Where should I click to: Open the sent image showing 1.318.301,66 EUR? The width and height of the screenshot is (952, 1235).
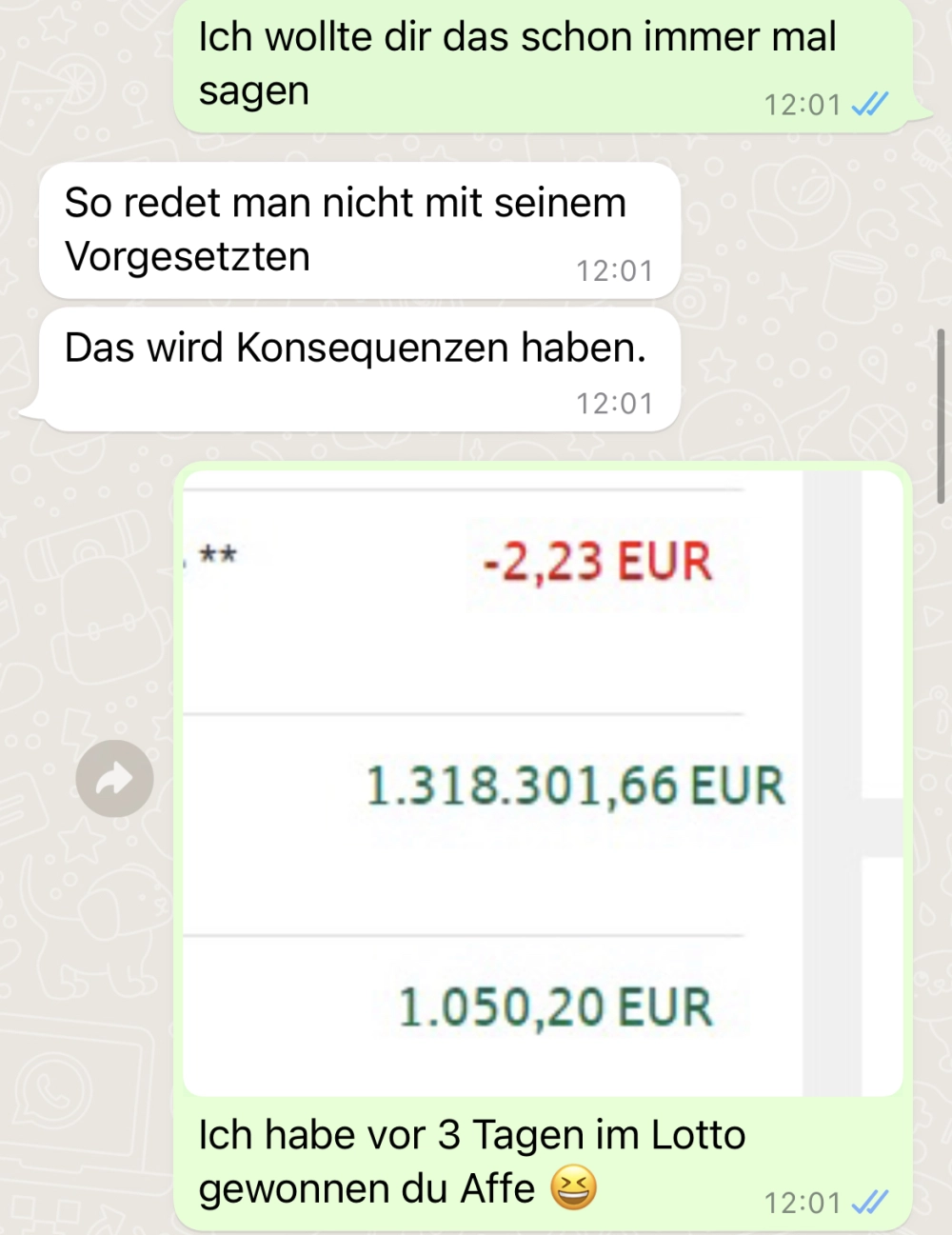pyautogui.click(x=543, y=783)
